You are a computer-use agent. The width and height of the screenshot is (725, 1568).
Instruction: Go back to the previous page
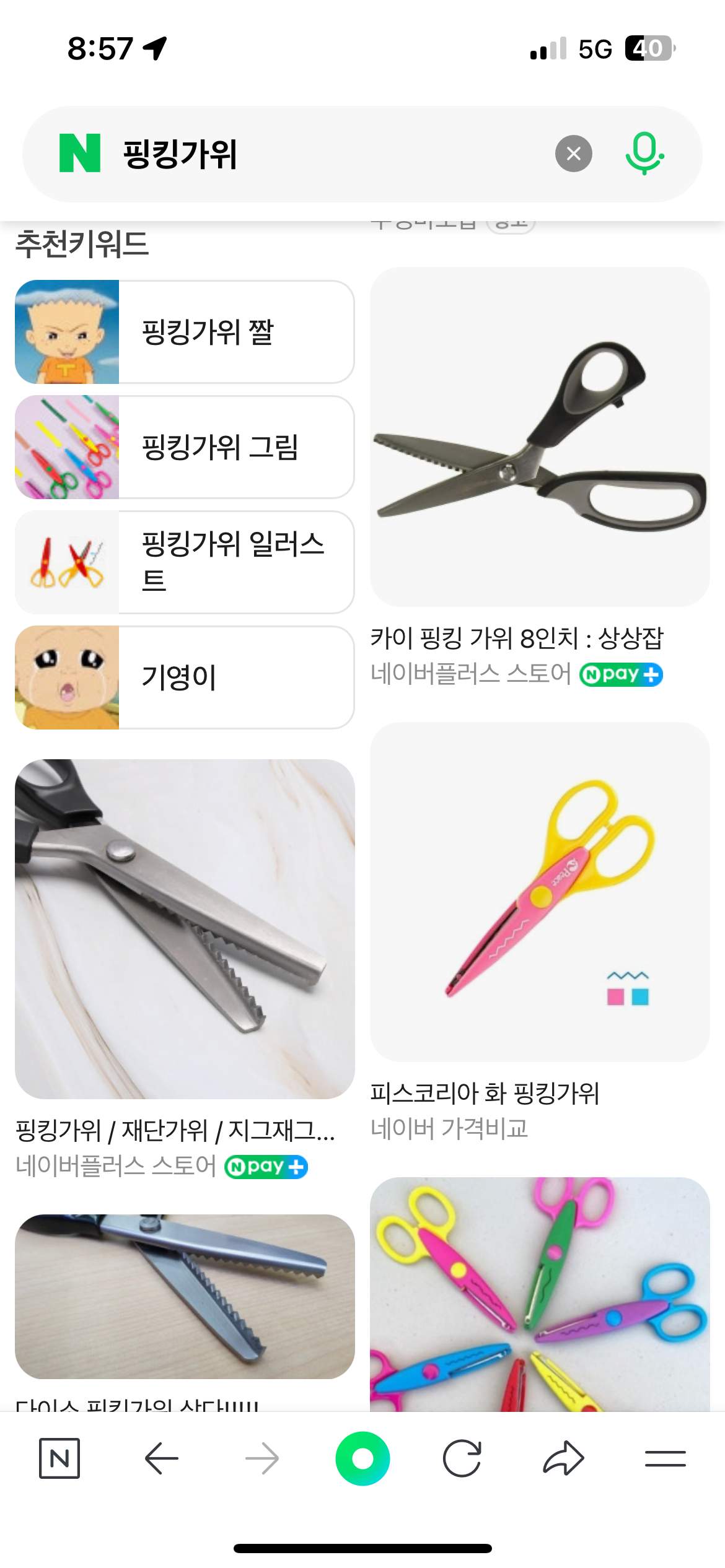[x=161, y=1458]
